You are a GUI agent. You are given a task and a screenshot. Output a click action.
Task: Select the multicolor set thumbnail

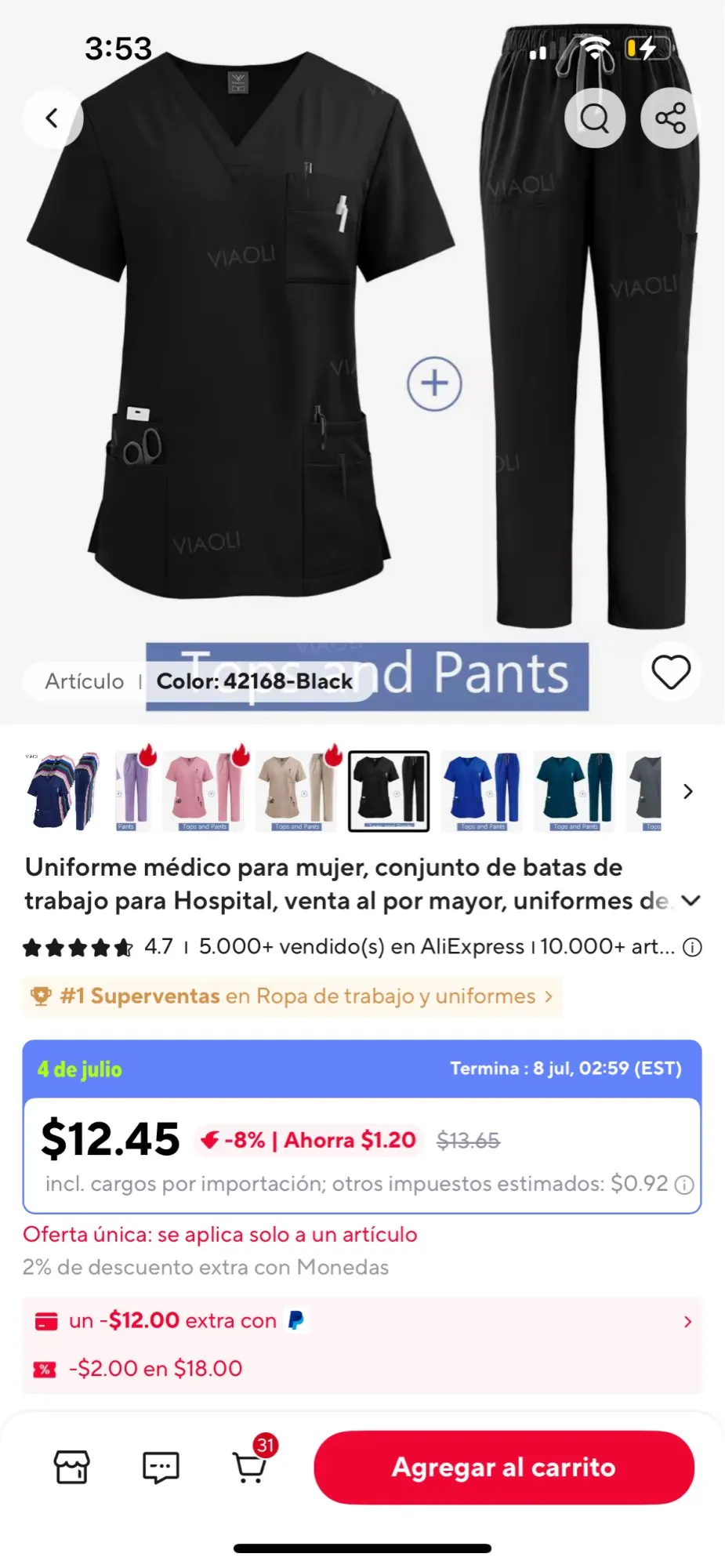coord(63,791)
